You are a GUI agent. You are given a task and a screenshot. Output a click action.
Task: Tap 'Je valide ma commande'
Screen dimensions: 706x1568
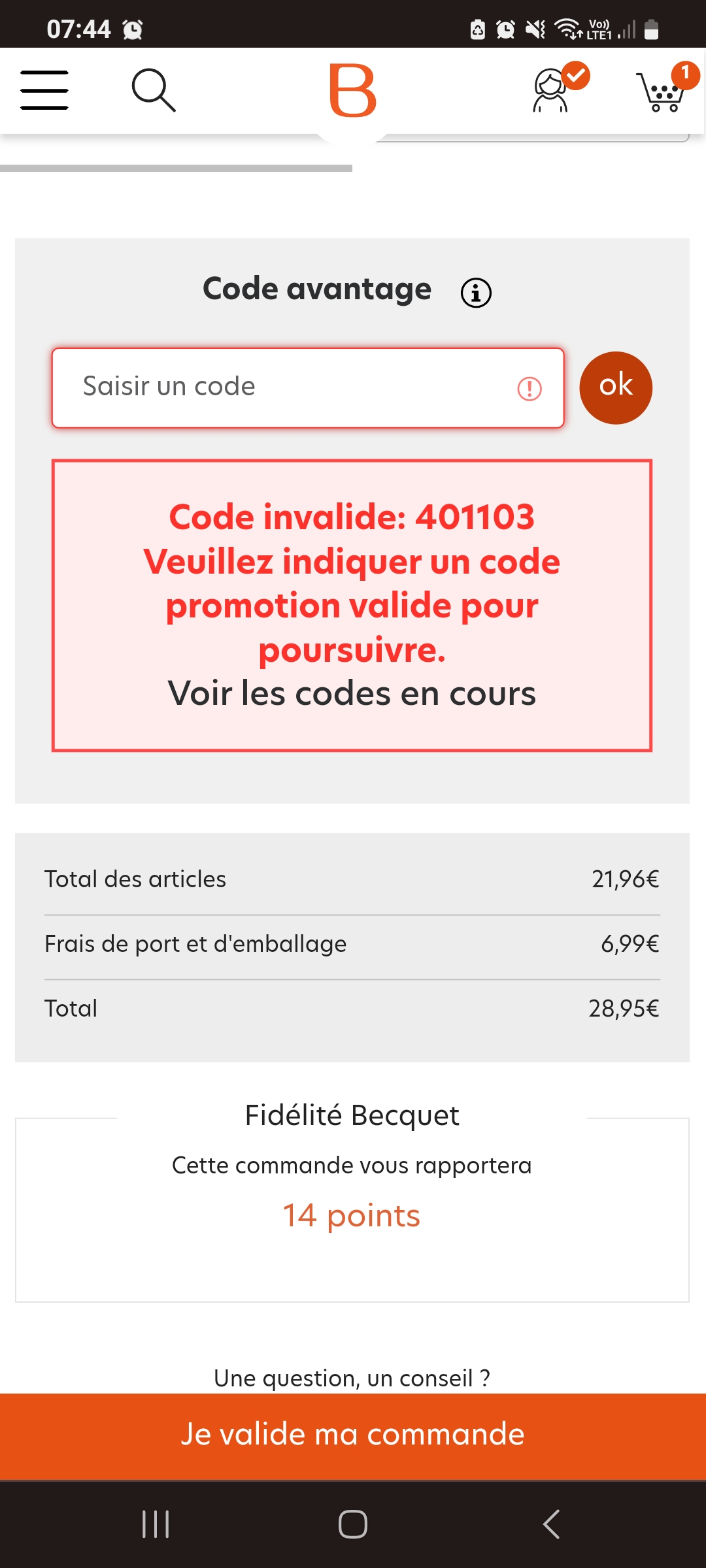coord(352,1435)
